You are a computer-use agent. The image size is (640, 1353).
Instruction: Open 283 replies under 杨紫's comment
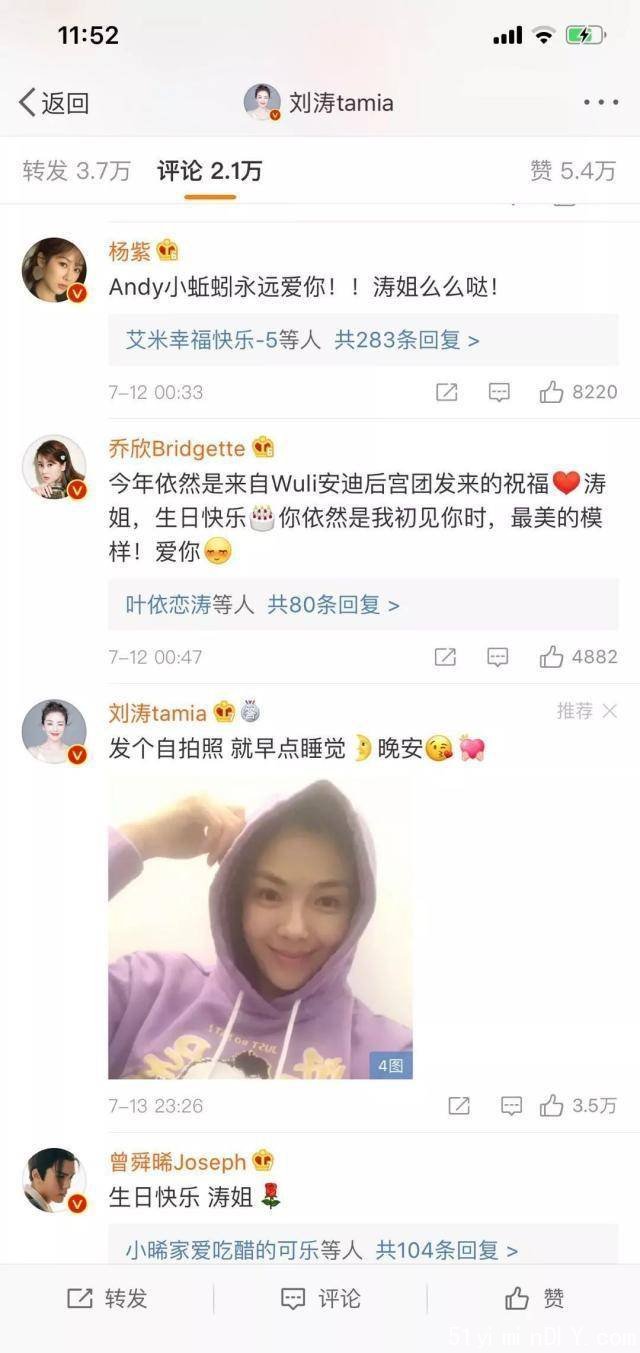(x=363, y=340)
